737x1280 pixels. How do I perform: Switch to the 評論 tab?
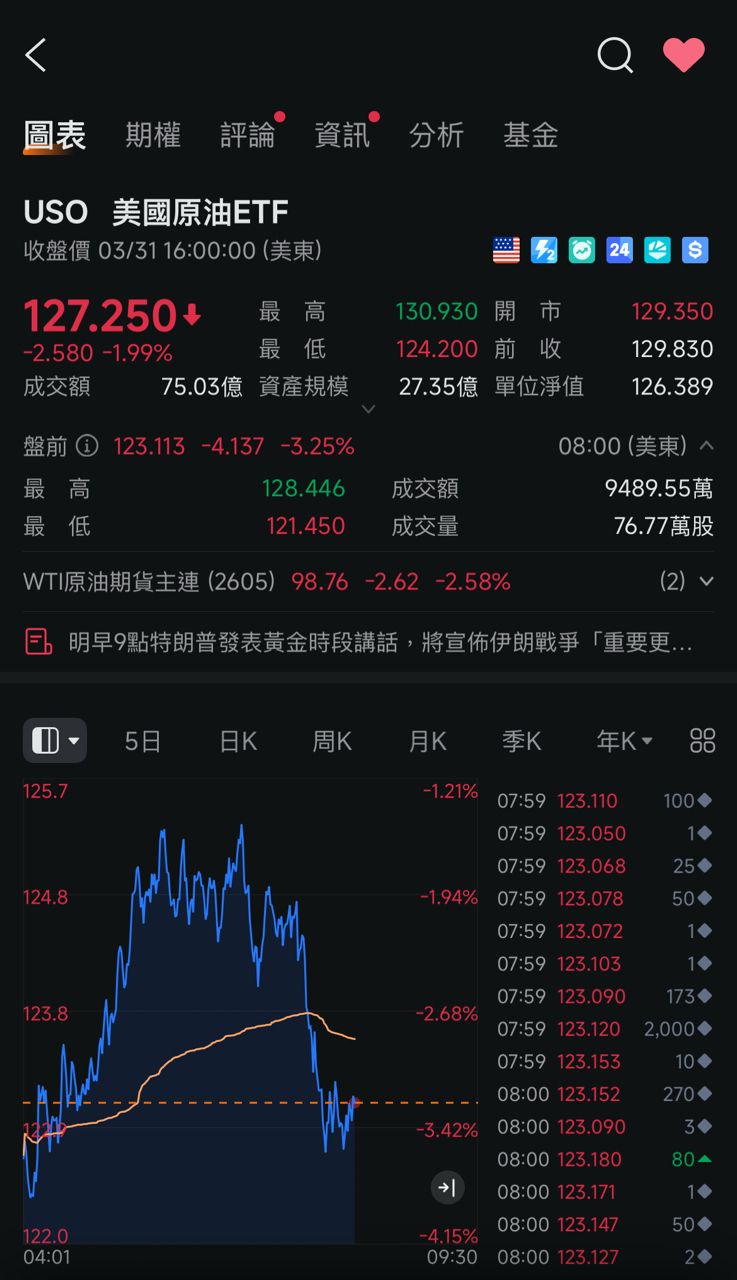[247, 135]
